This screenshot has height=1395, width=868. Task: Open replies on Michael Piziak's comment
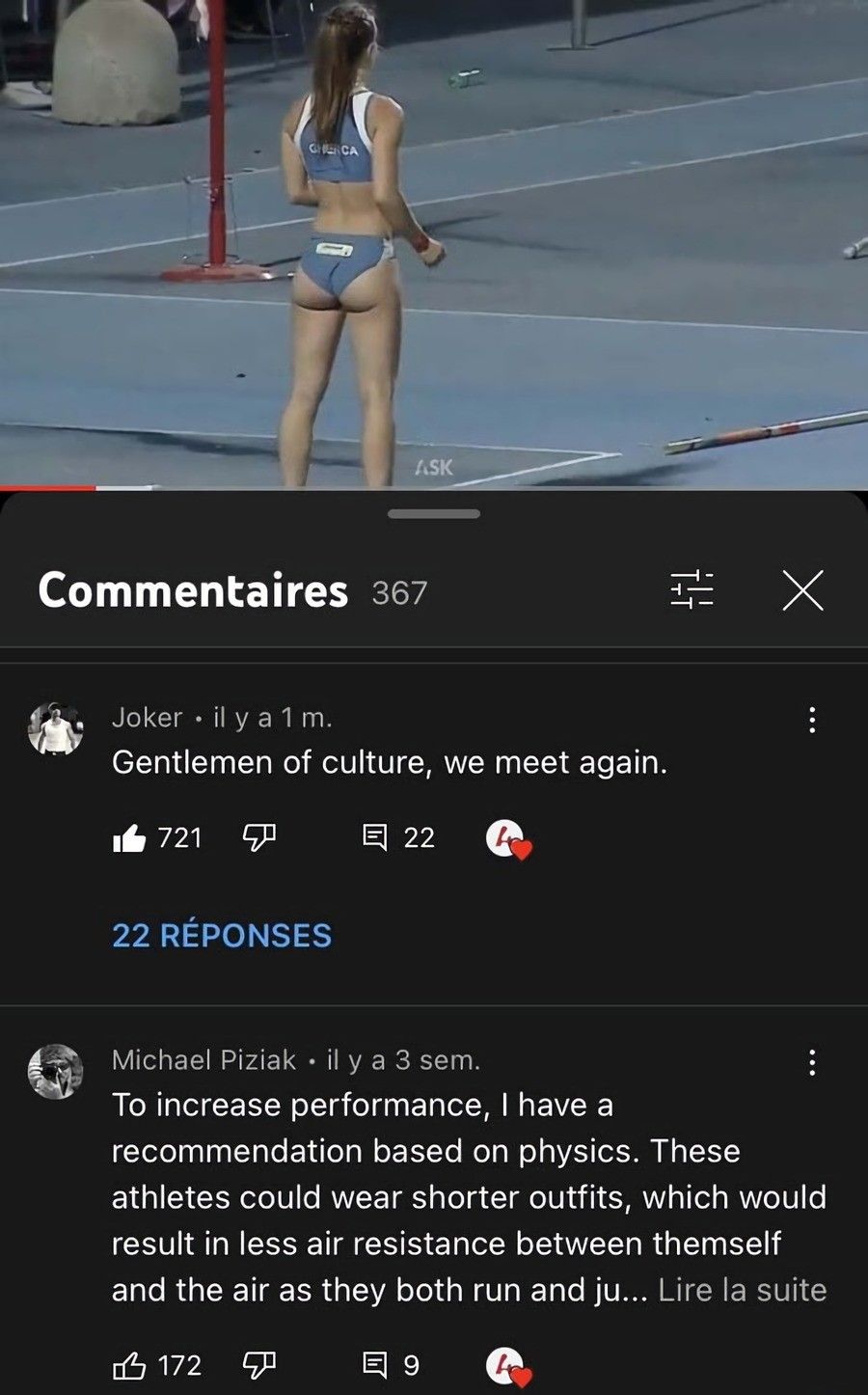[374, 1365]
